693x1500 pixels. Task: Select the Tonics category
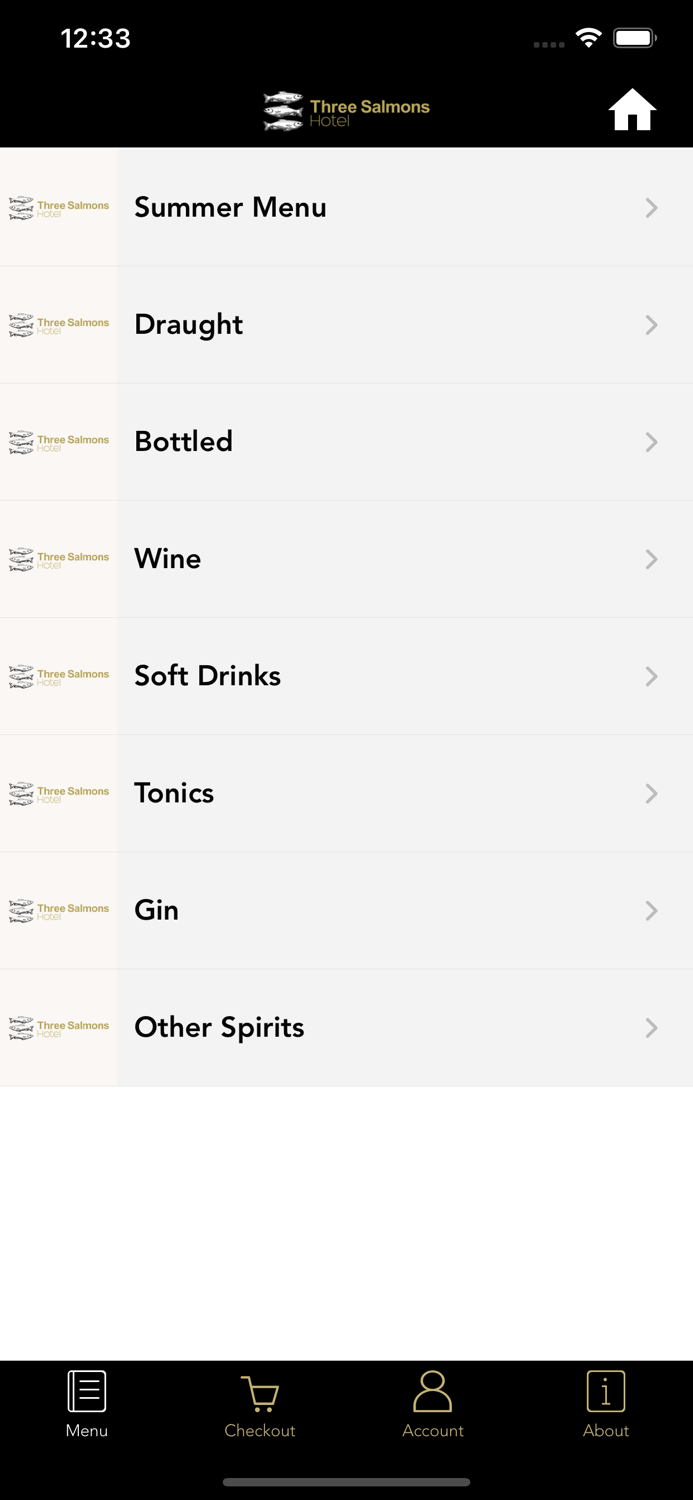click(346, 793)
